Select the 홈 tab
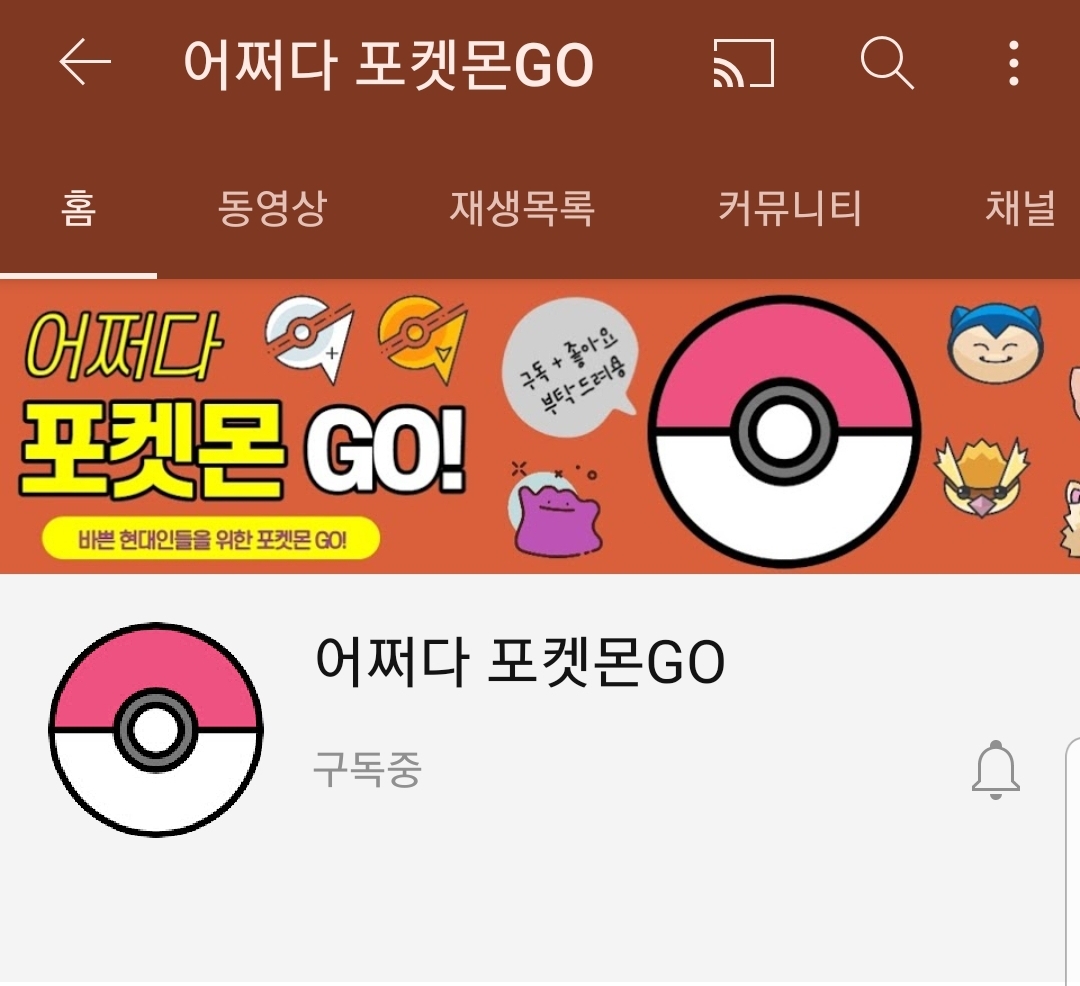This screenshot has height=986, width=1080. [78, 209]
